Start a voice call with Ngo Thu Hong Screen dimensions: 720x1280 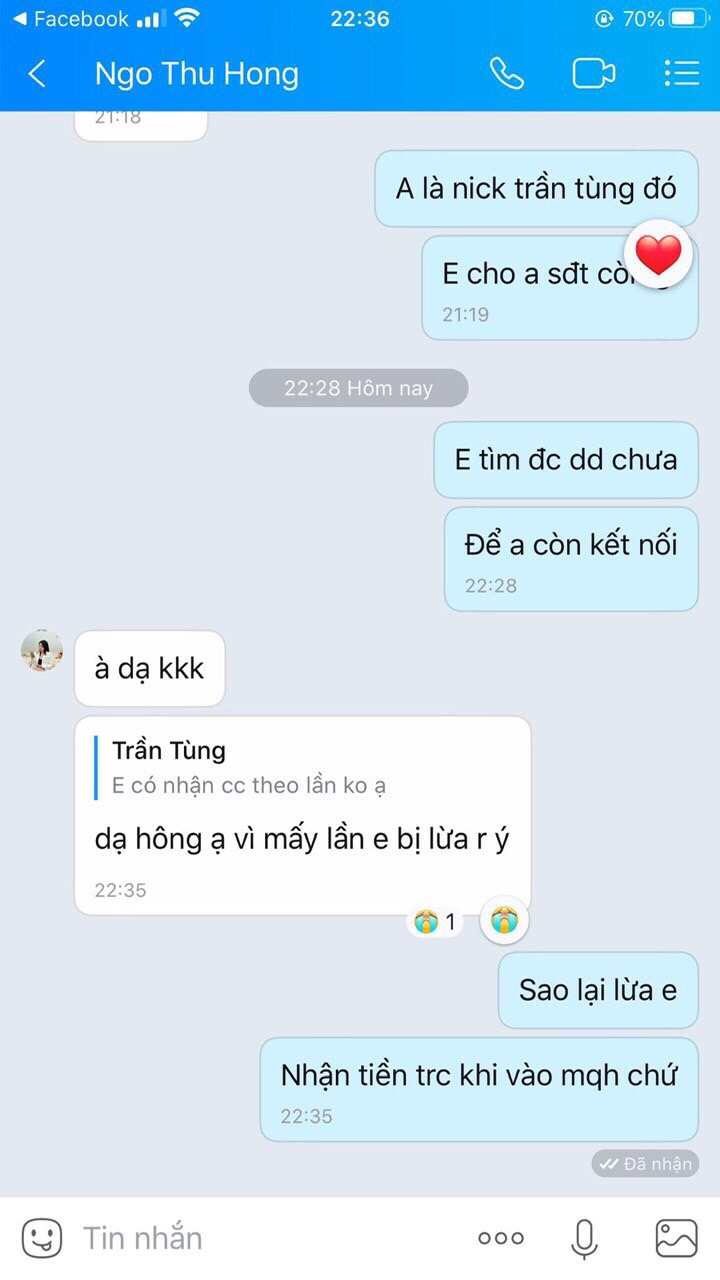[x=507, y=74]
